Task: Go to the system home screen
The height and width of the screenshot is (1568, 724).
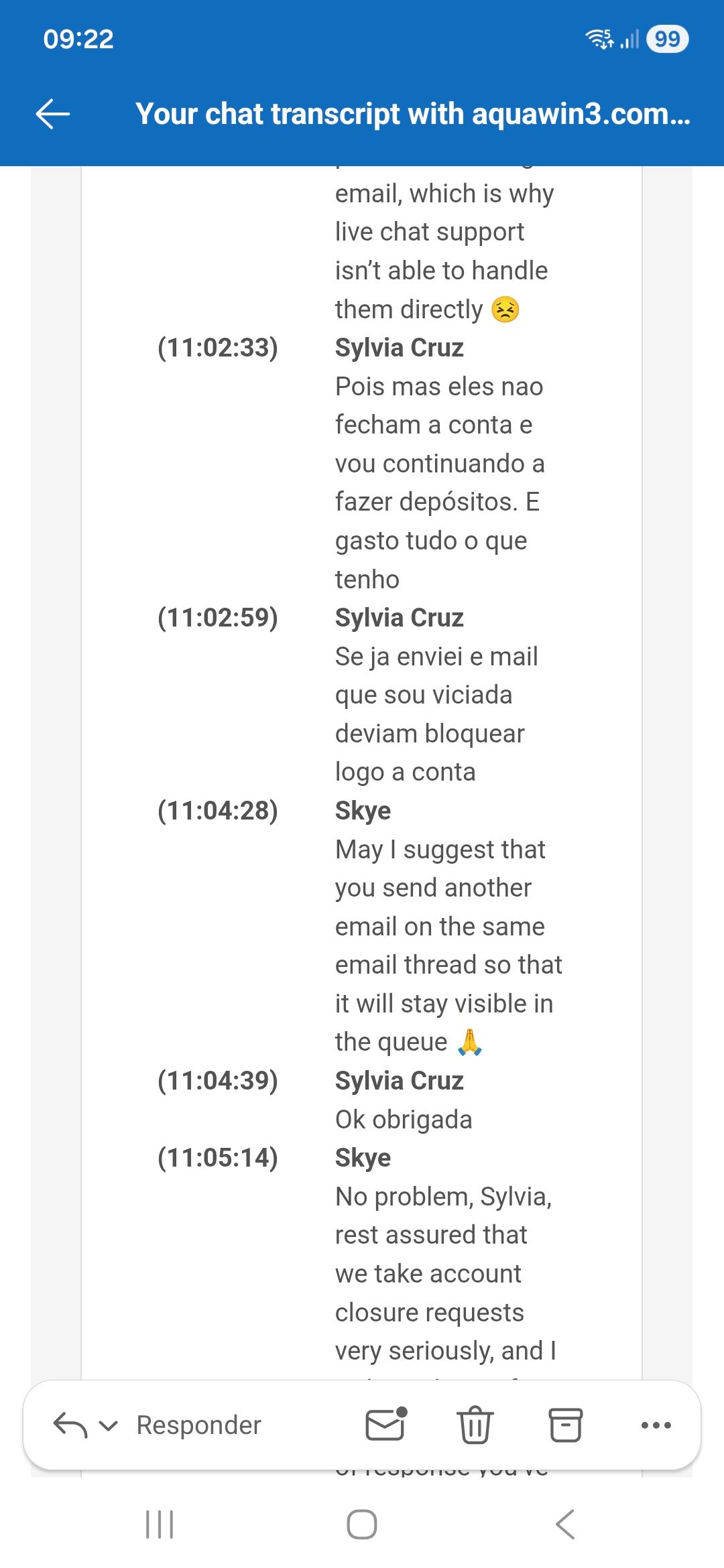Action: pos(362,1524)
